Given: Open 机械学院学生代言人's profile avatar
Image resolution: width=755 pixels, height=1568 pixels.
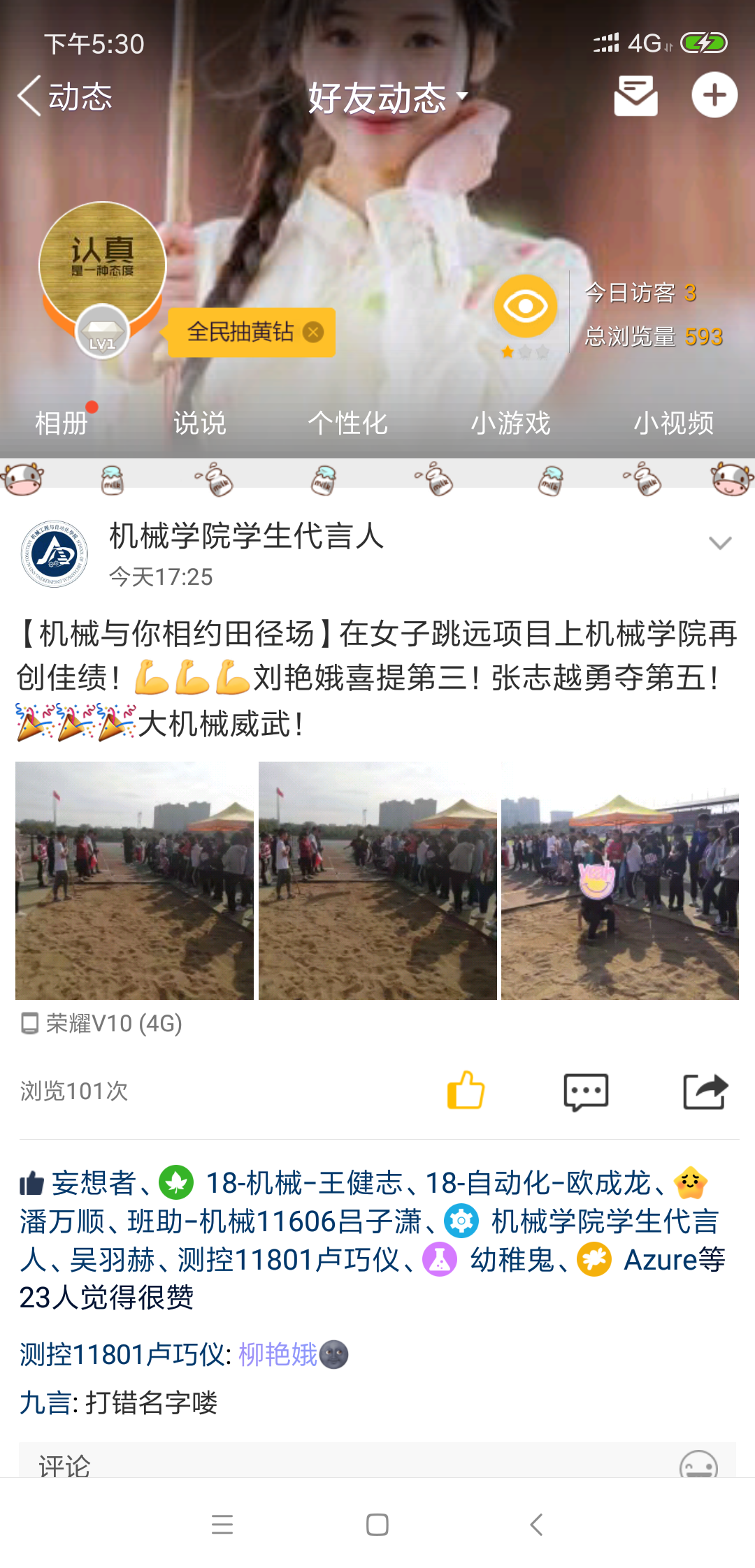Looking at the screenshot, I should 55,554.
